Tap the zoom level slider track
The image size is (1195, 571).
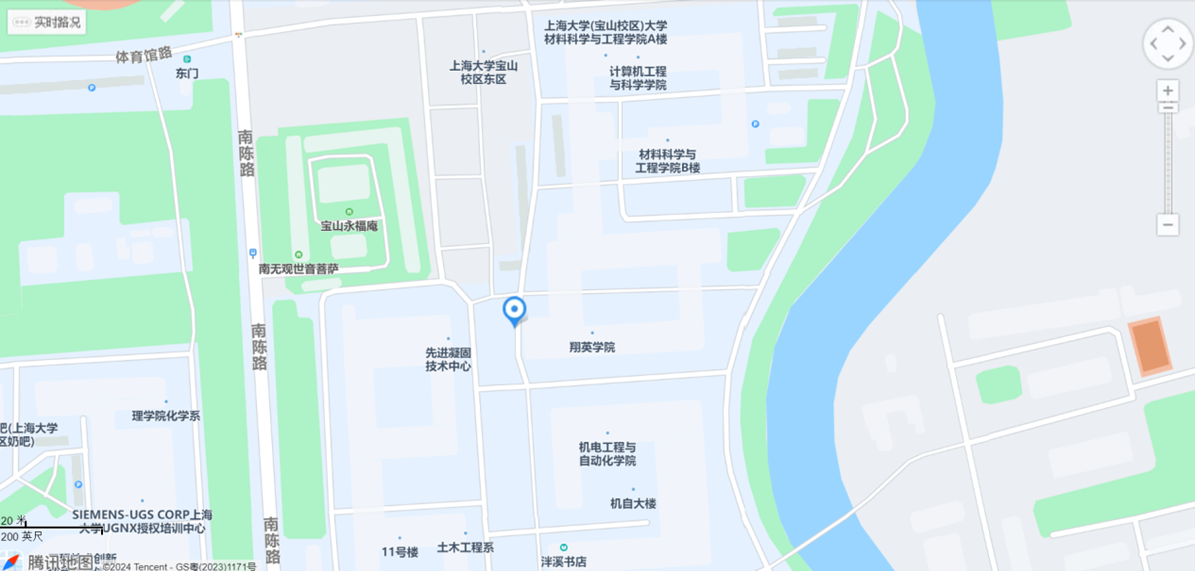[x=1167, y=160]
